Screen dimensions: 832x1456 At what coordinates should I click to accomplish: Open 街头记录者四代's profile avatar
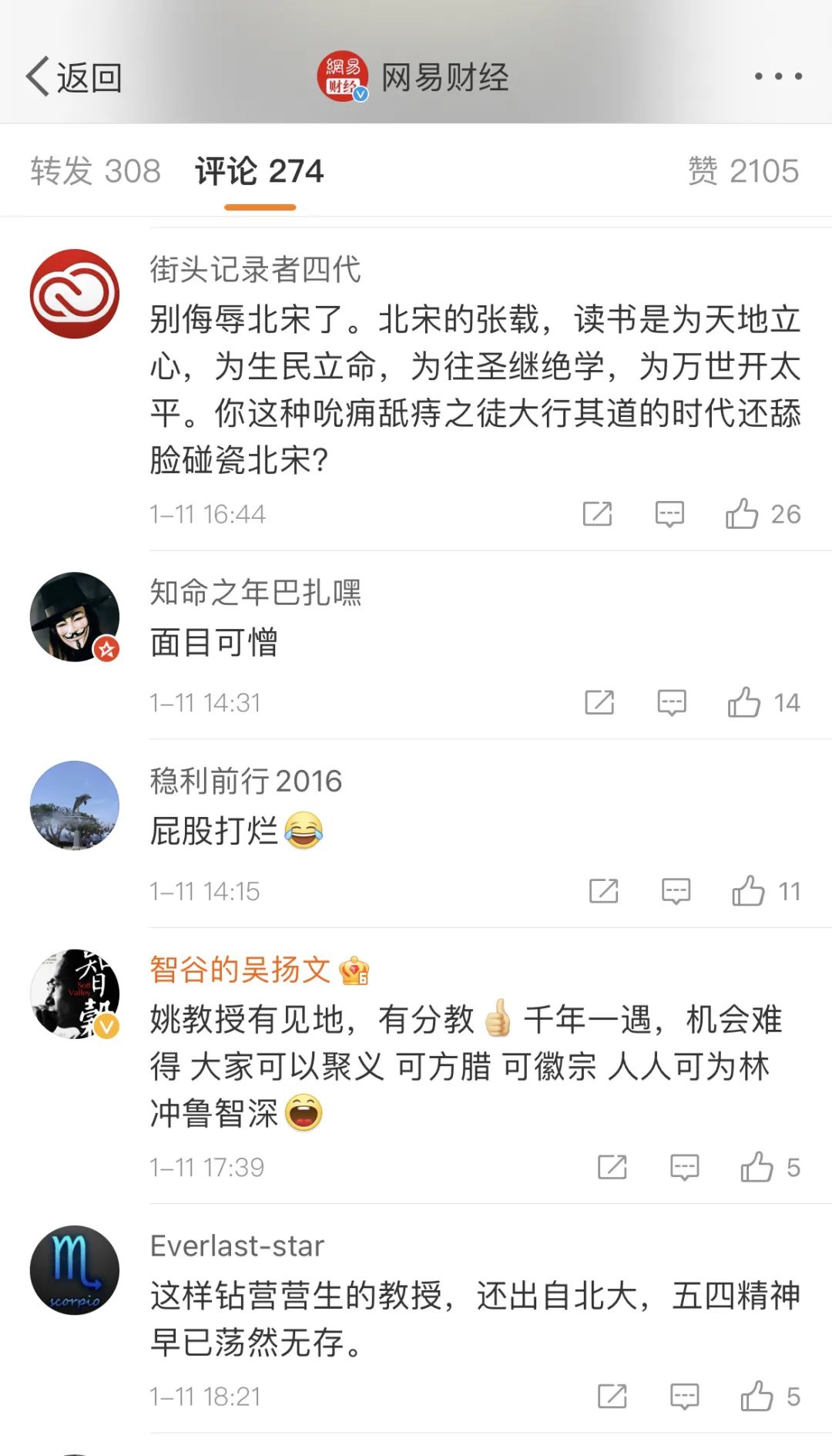coord(75,294)
